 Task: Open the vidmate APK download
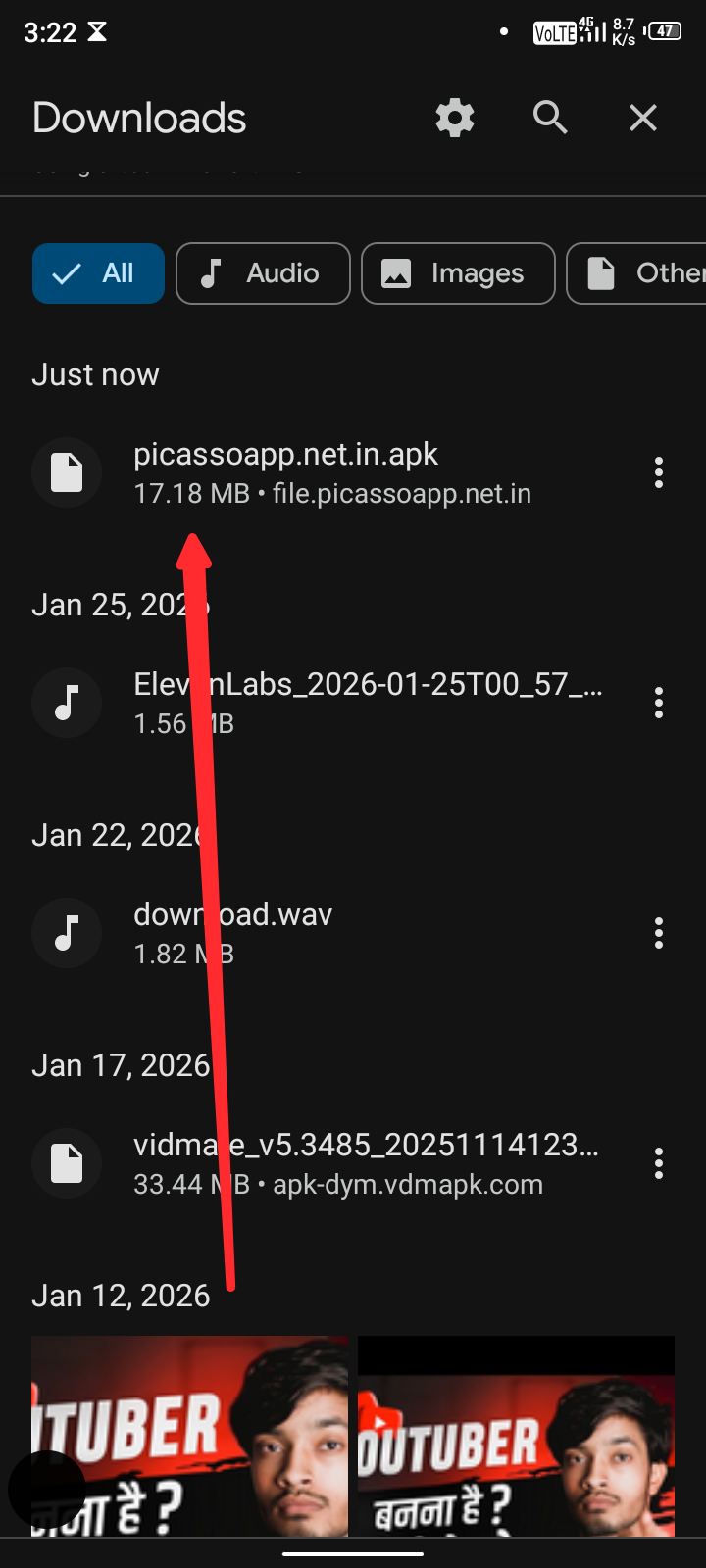point(366,1163)
